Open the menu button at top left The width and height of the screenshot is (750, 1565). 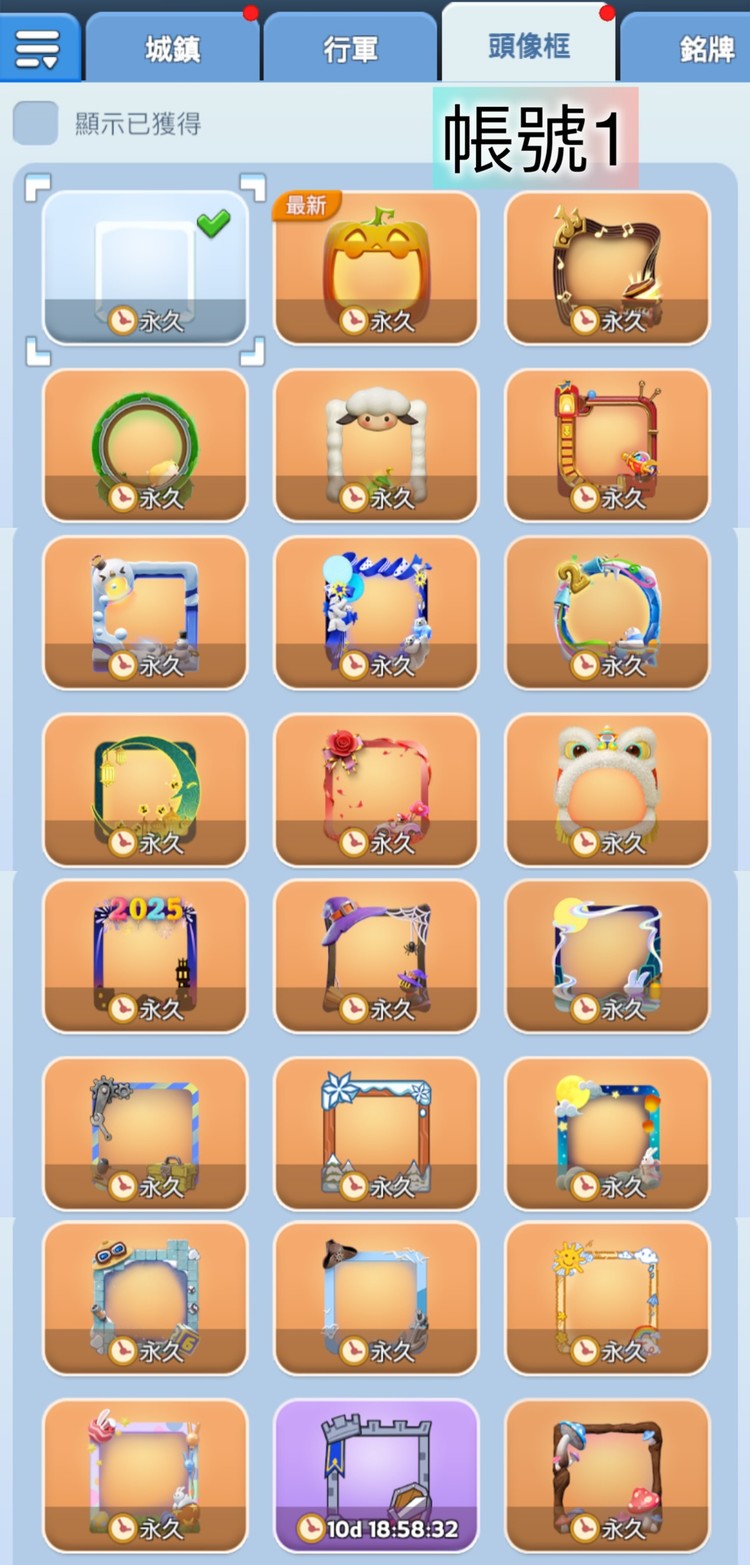(38, 47)
